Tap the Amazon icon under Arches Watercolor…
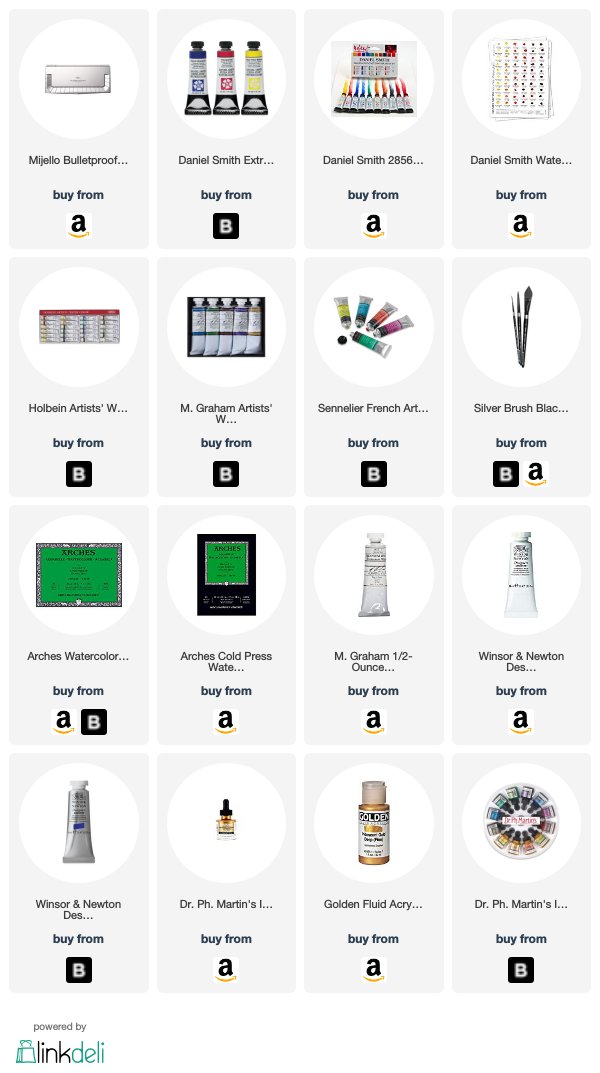This screenshot has width=600, height=1073. [64, 721]
